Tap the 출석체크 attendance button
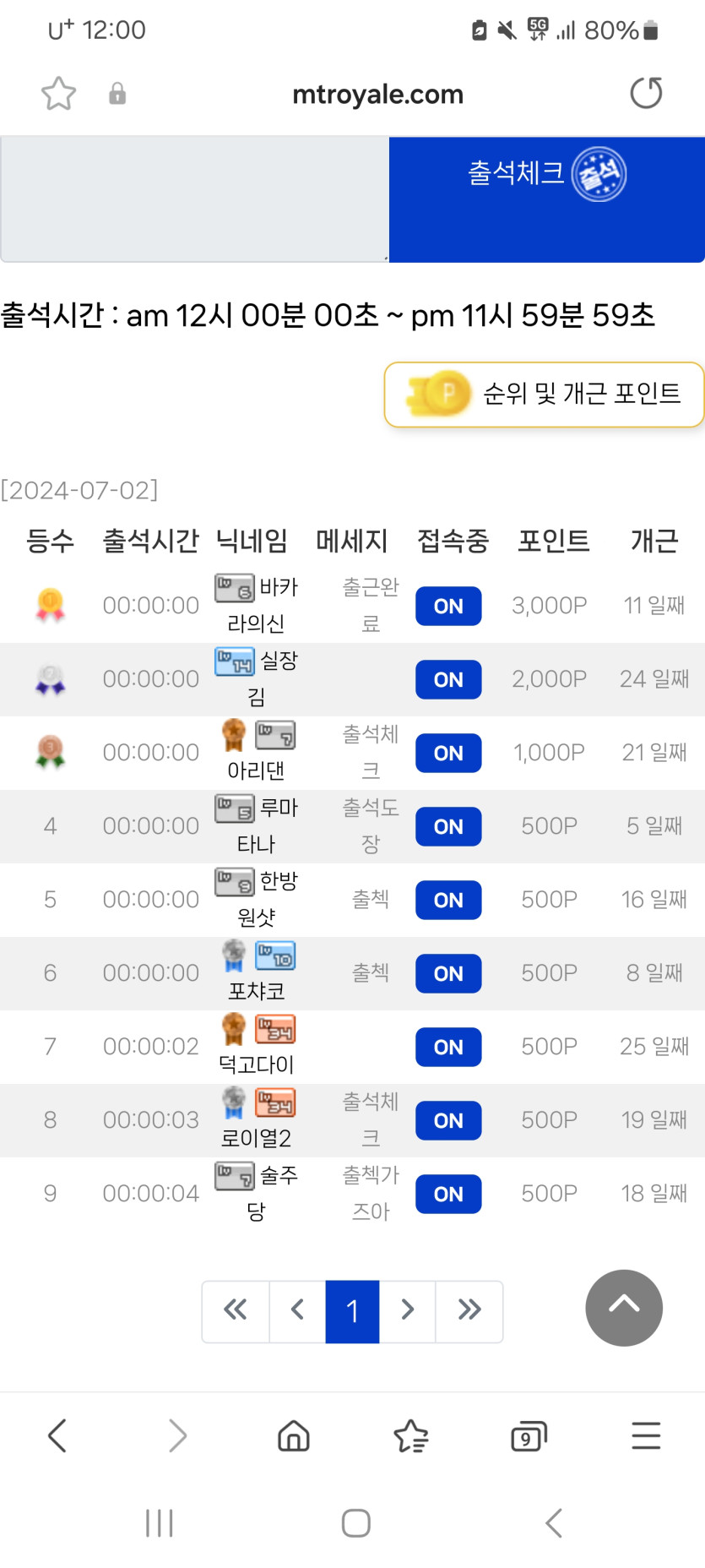Viewport: 705px width, 1568px height. (x=547, y=199)
